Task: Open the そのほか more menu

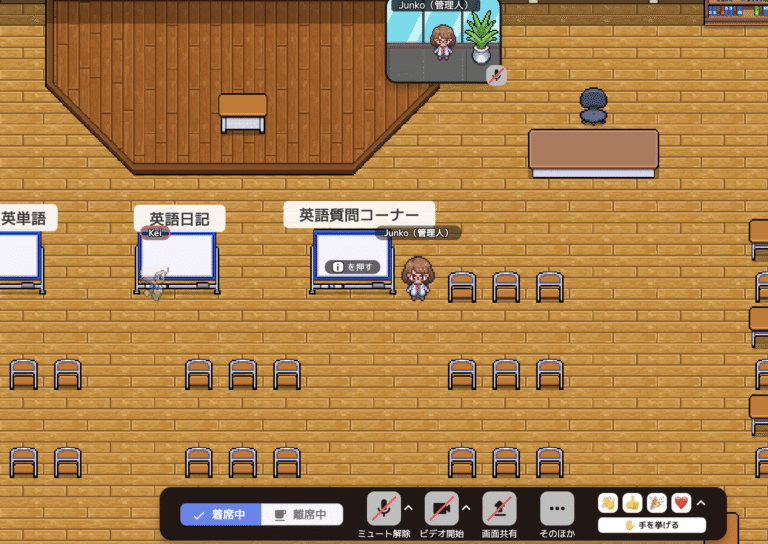Action: (x=557, y=509)
